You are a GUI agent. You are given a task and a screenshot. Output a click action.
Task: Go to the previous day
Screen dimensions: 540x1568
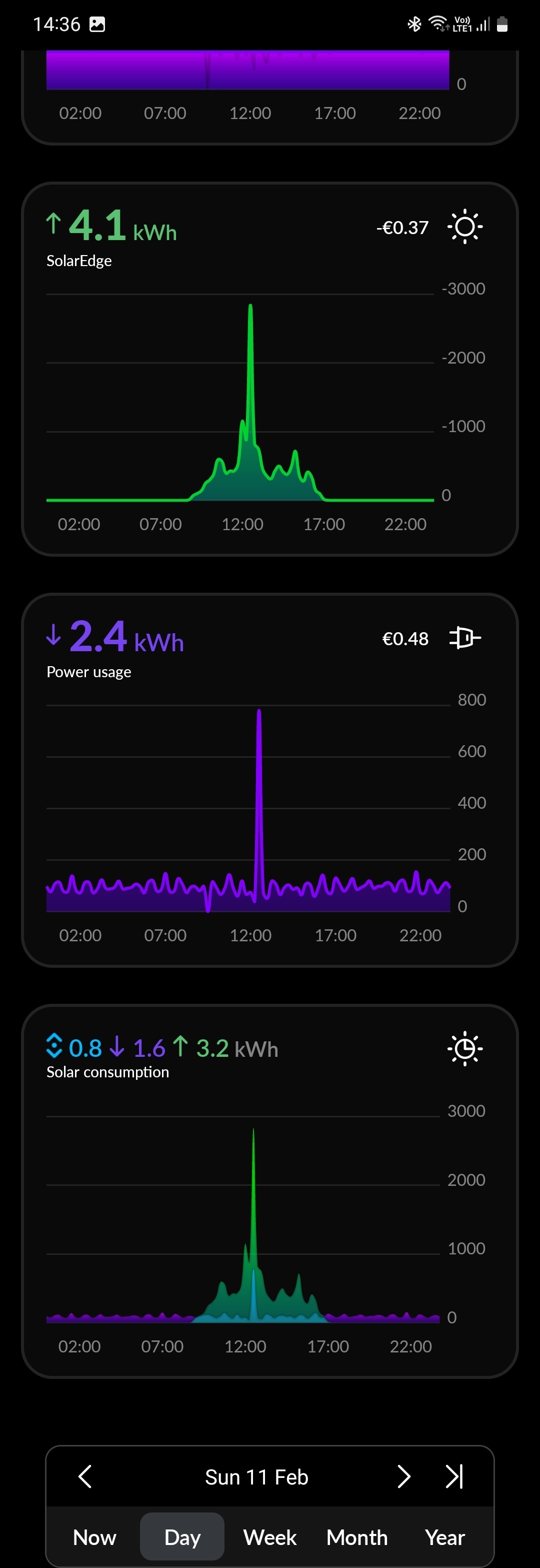tap(84, 1476)
